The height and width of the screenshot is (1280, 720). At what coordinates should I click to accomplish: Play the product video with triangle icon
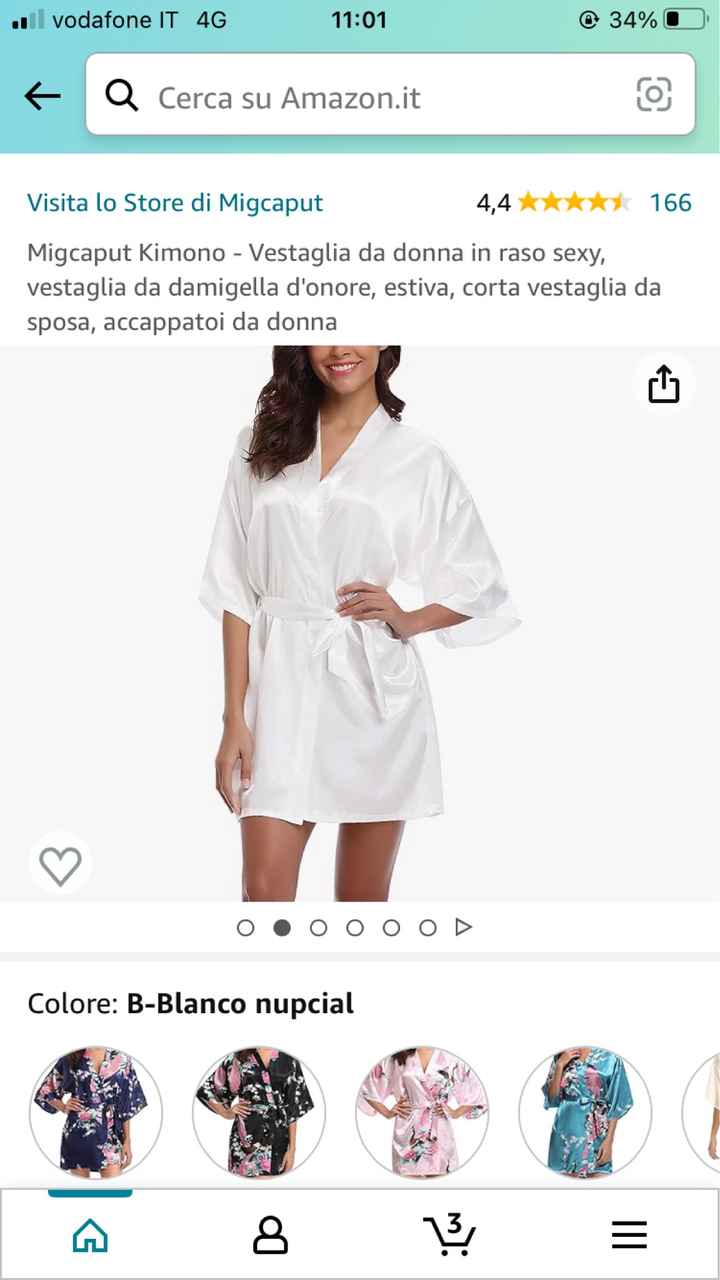coord(463,927)
